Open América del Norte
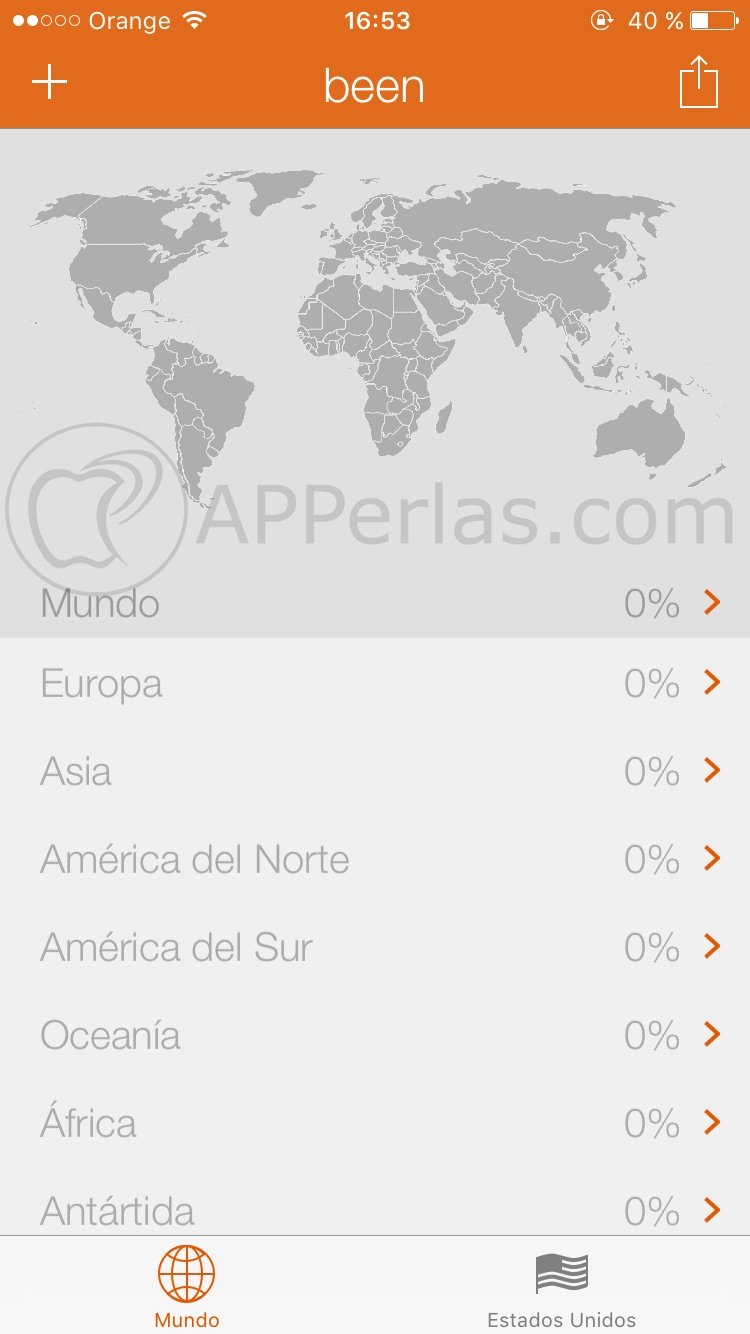The height and width of the screenshot is (1334, 750). [x=375, y=859]
